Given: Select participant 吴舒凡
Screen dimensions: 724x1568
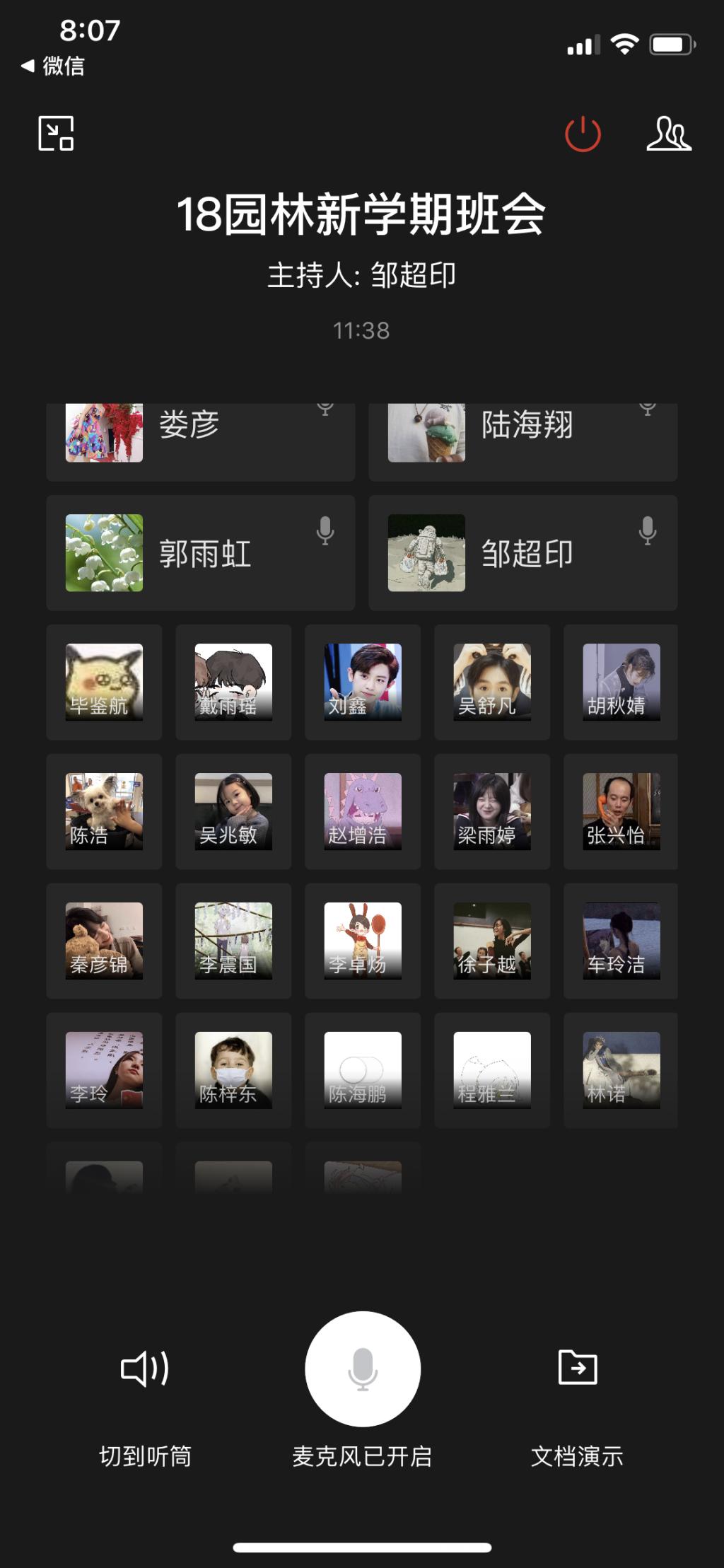Looking at the screenshot, I should click(492, 682).
